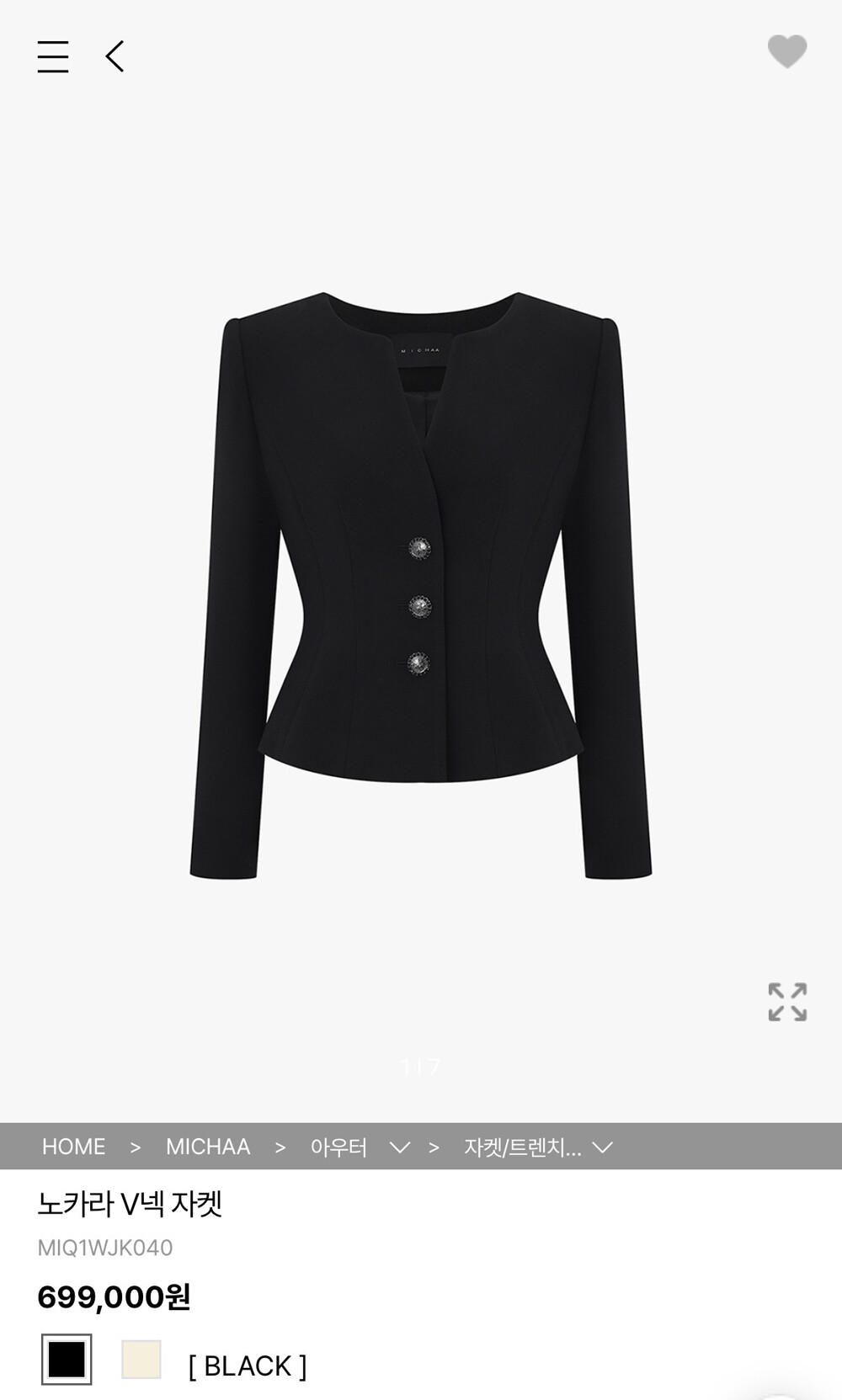Select the ivory color swatch
This screenshot has width=842, height=1400.
pos(141,1359)
